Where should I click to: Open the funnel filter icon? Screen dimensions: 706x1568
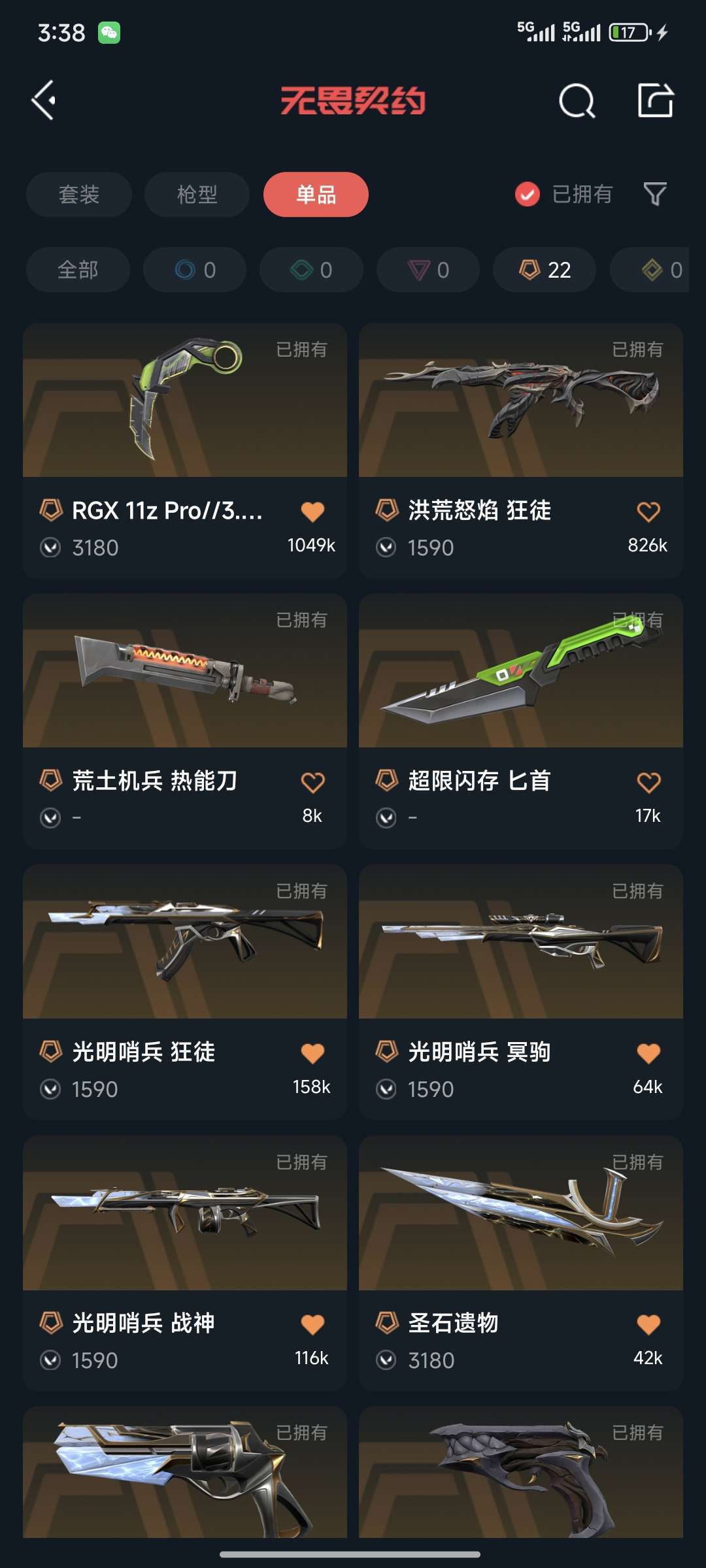654,194
